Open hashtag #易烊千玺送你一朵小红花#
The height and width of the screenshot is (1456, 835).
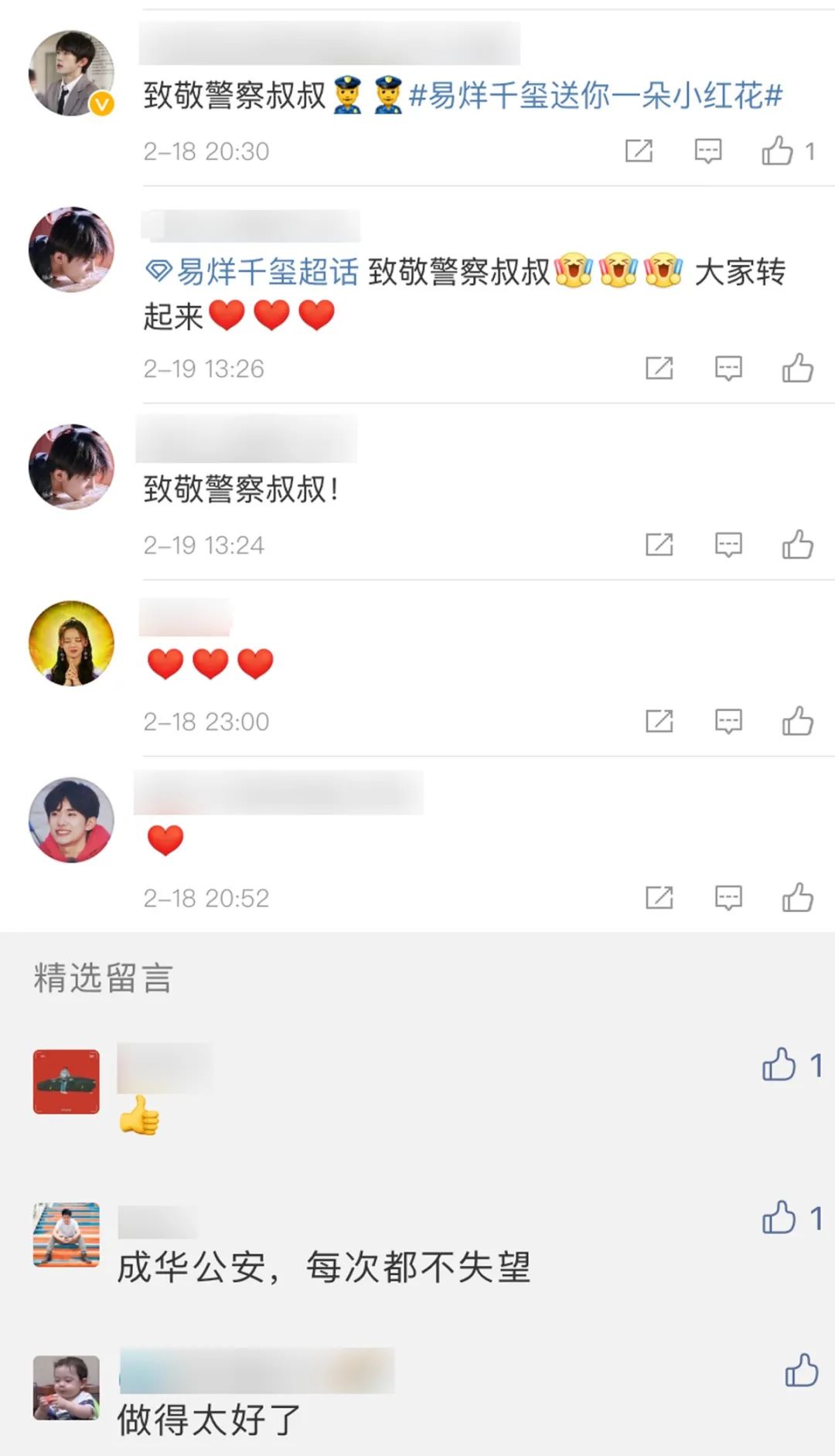[x=595, y=97]
